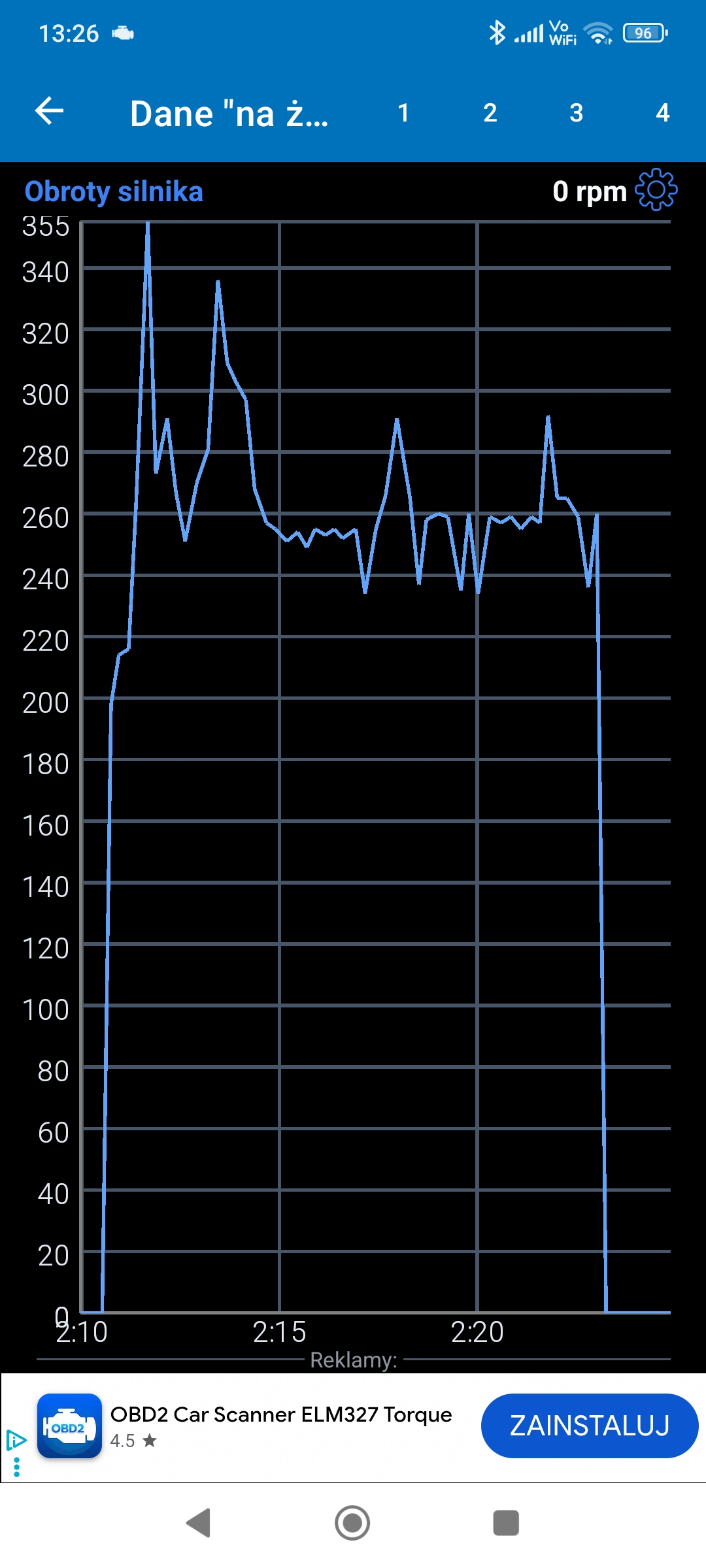
Task: Switch to page 2
Action: [490, 113]
